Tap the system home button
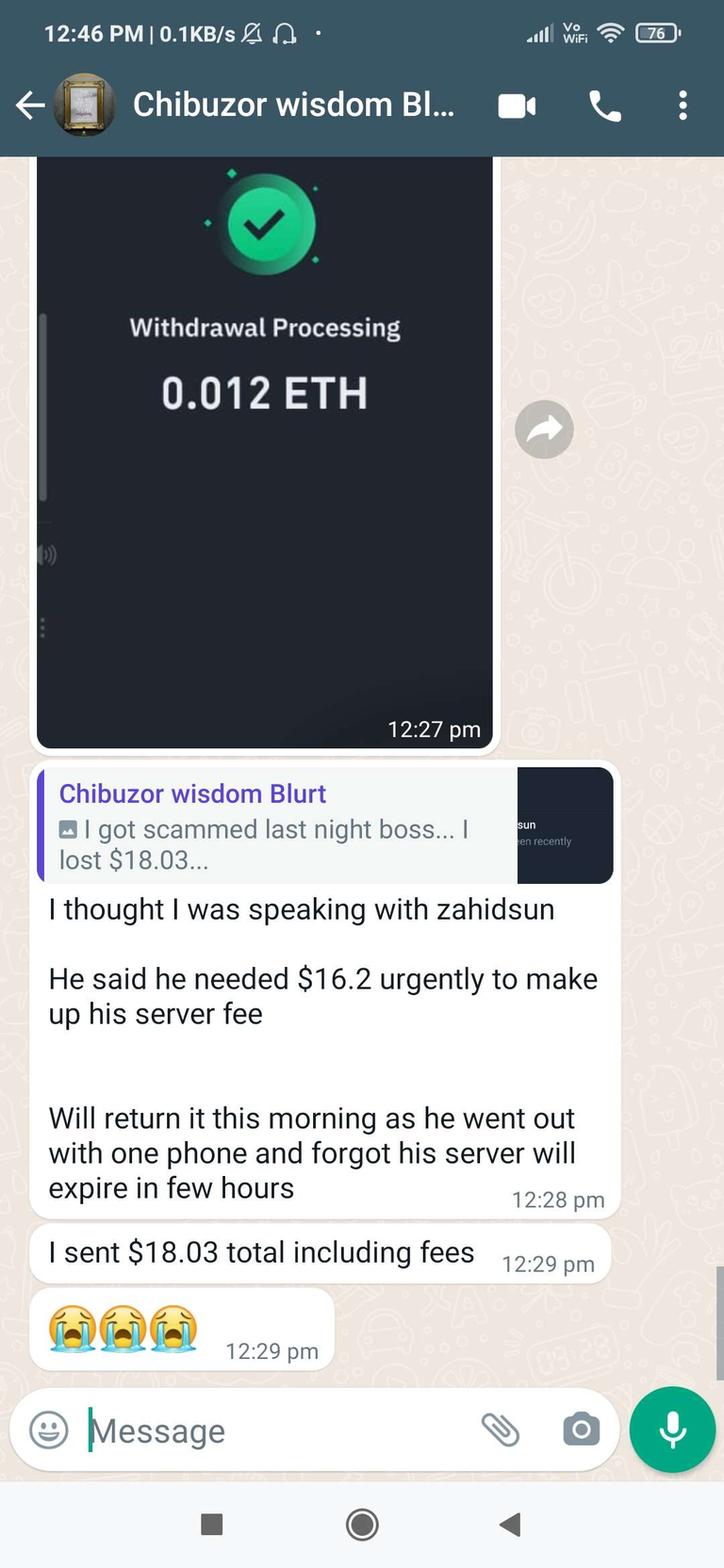Image resolution: width=724 pixels, height=1568 pixels. [362, 1524]
